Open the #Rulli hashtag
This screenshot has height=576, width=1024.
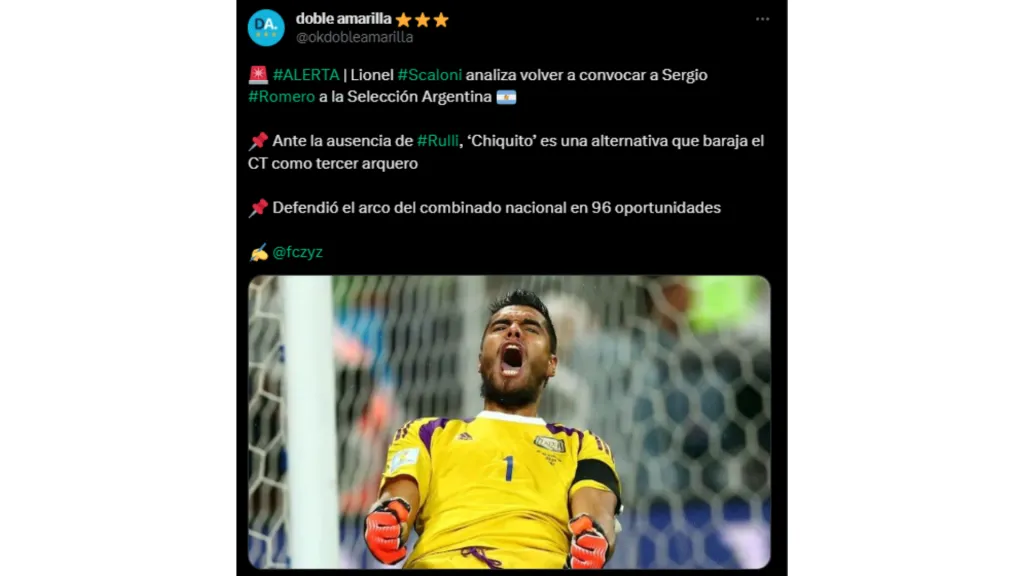[x=437, y=141]
